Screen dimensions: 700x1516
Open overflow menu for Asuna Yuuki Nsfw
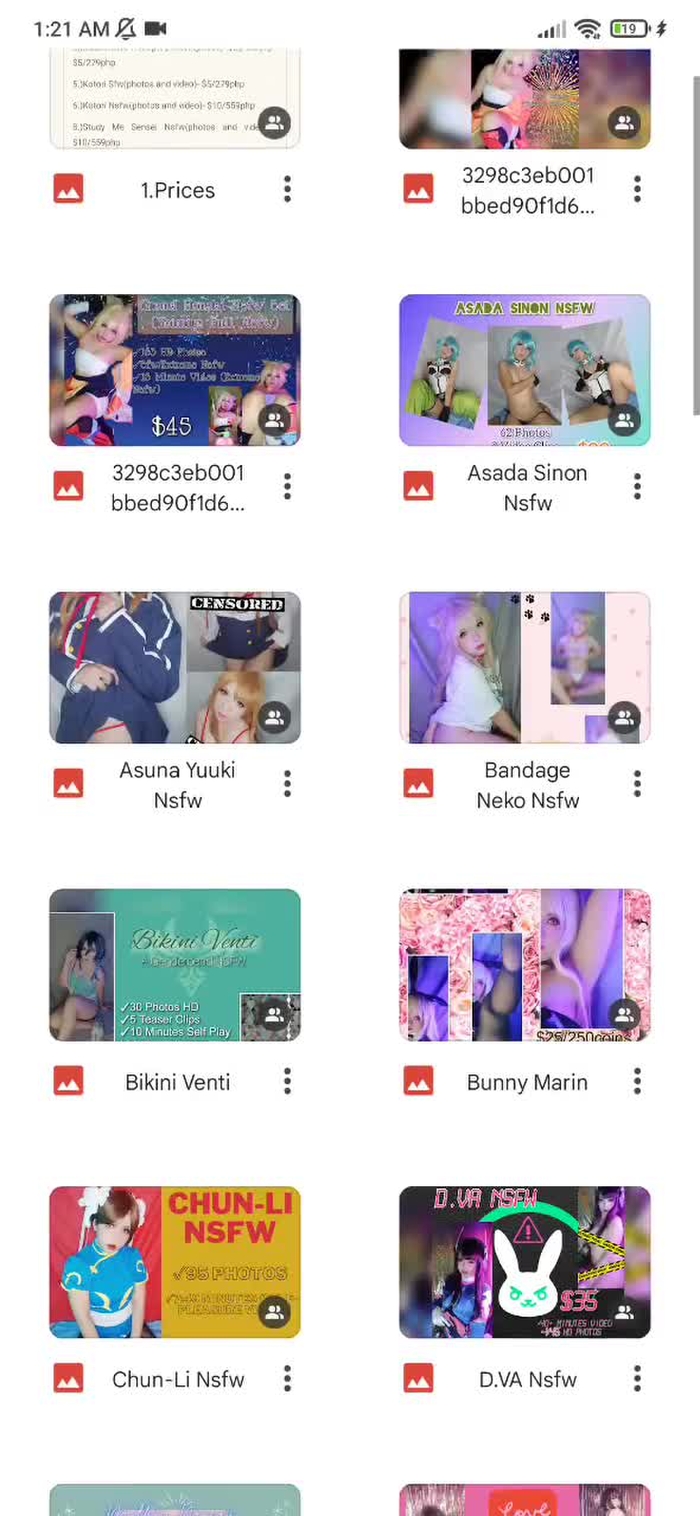pos(287,784)
